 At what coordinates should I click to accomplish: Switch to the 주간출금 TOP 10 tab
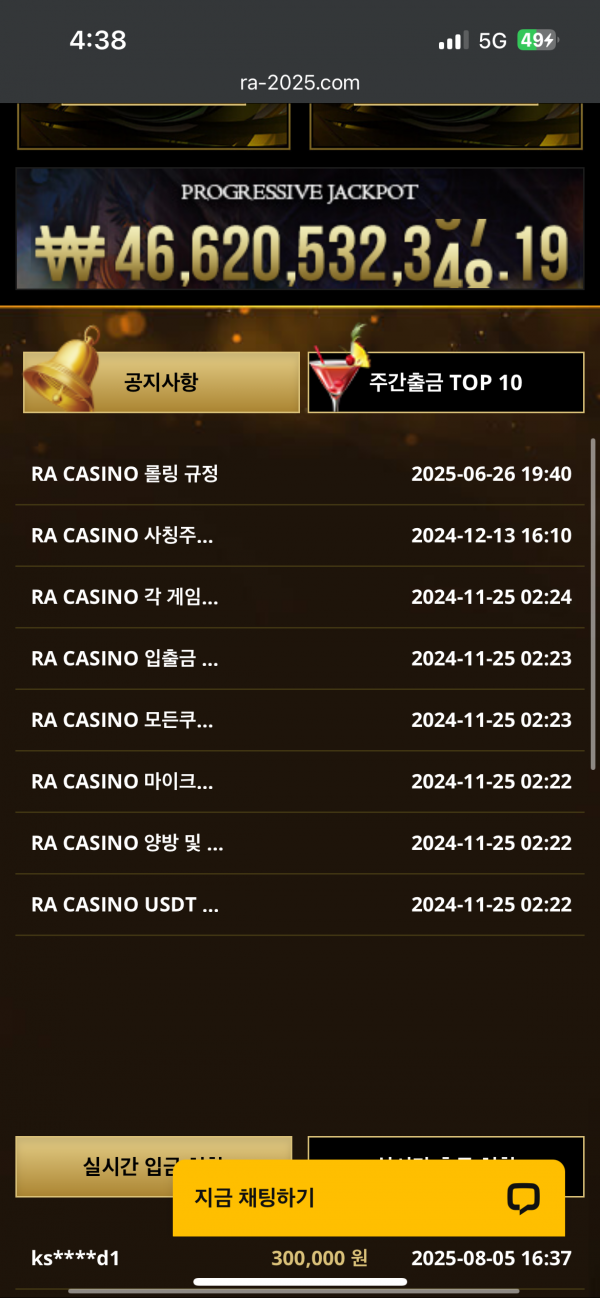tap(445, 382)
